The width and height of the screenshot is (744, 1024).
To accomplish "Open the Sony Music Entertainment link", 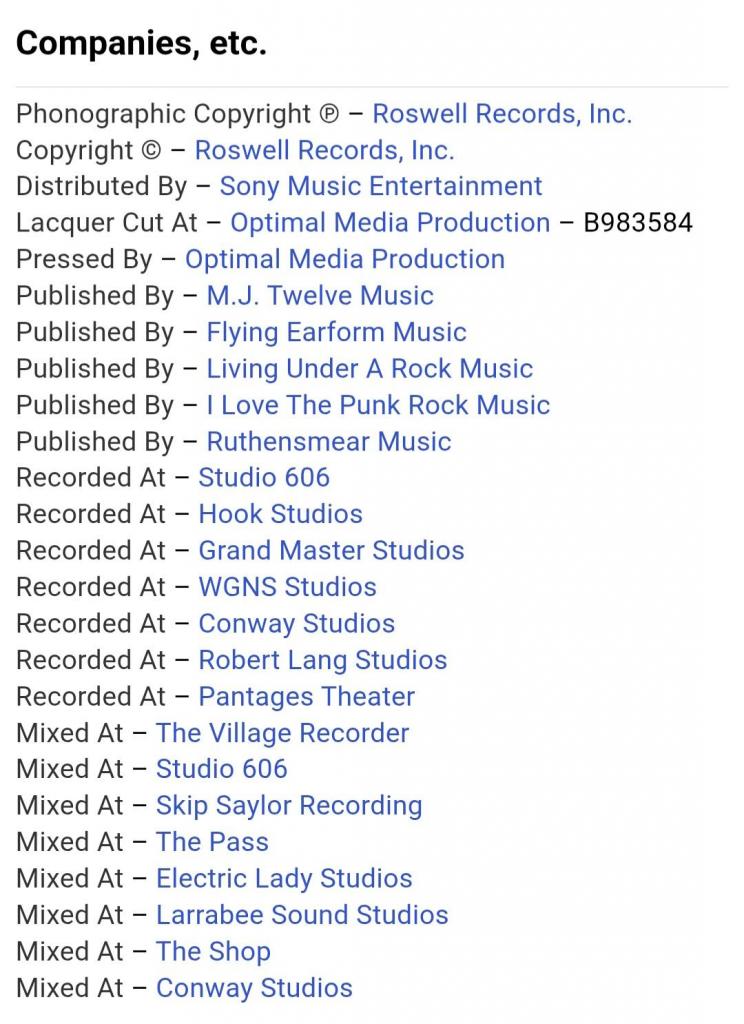I will [380, 187].
